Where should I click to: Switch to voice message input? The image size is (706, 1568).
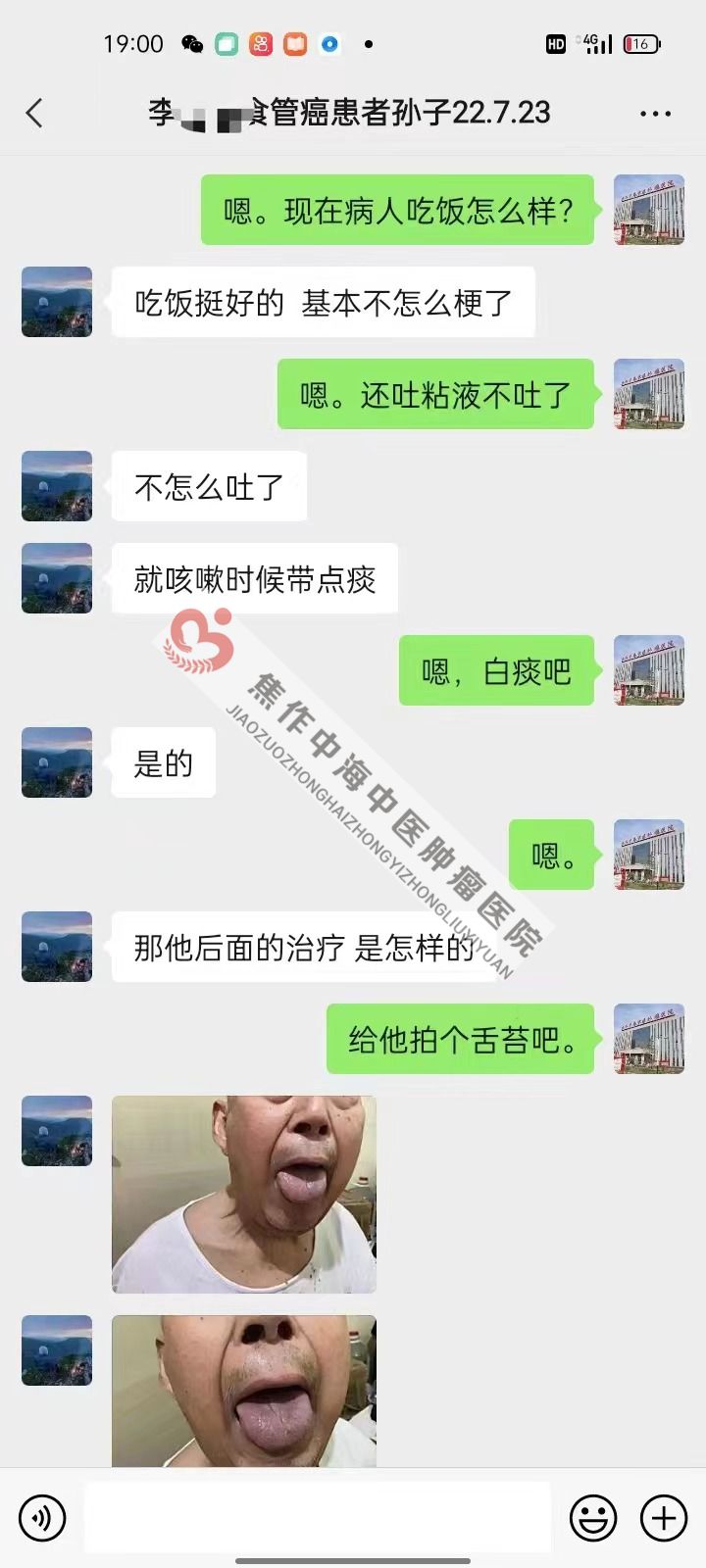[42, 1518]
